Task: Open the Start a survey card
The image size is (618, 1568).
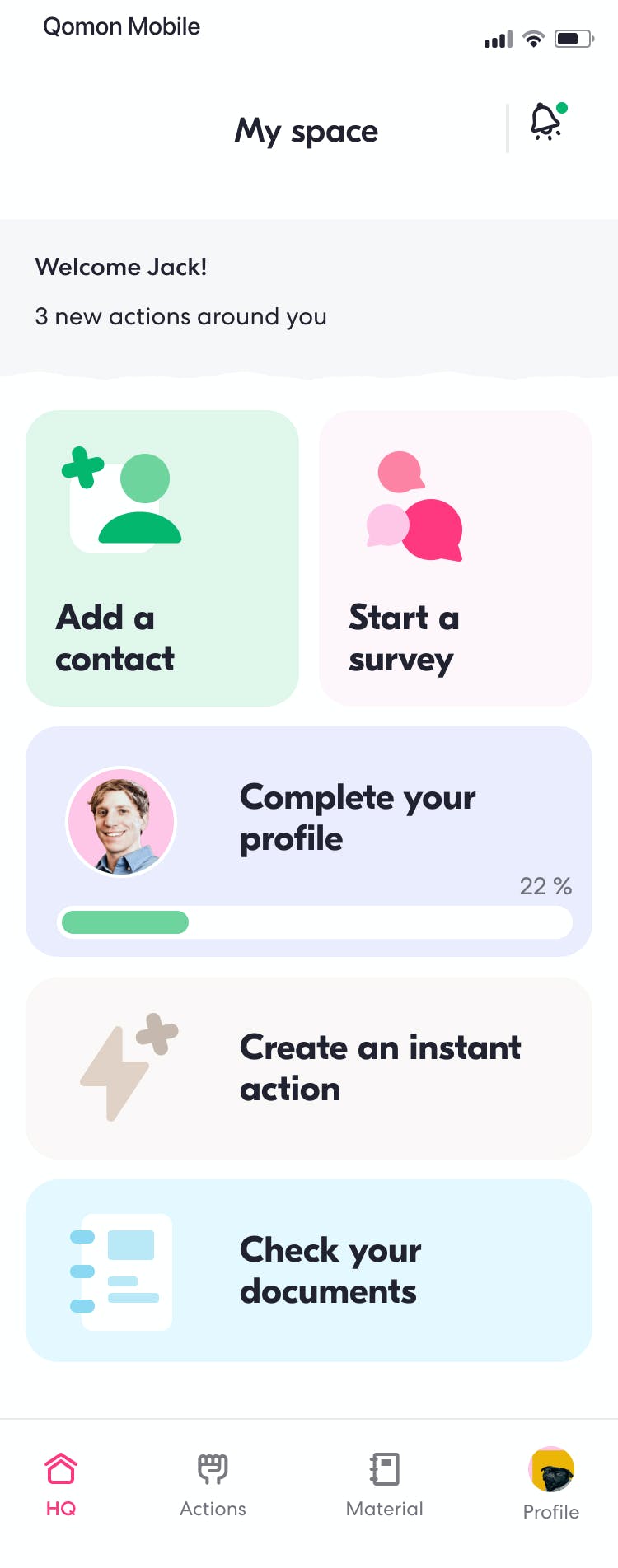Action: click(x=455, y=558)
